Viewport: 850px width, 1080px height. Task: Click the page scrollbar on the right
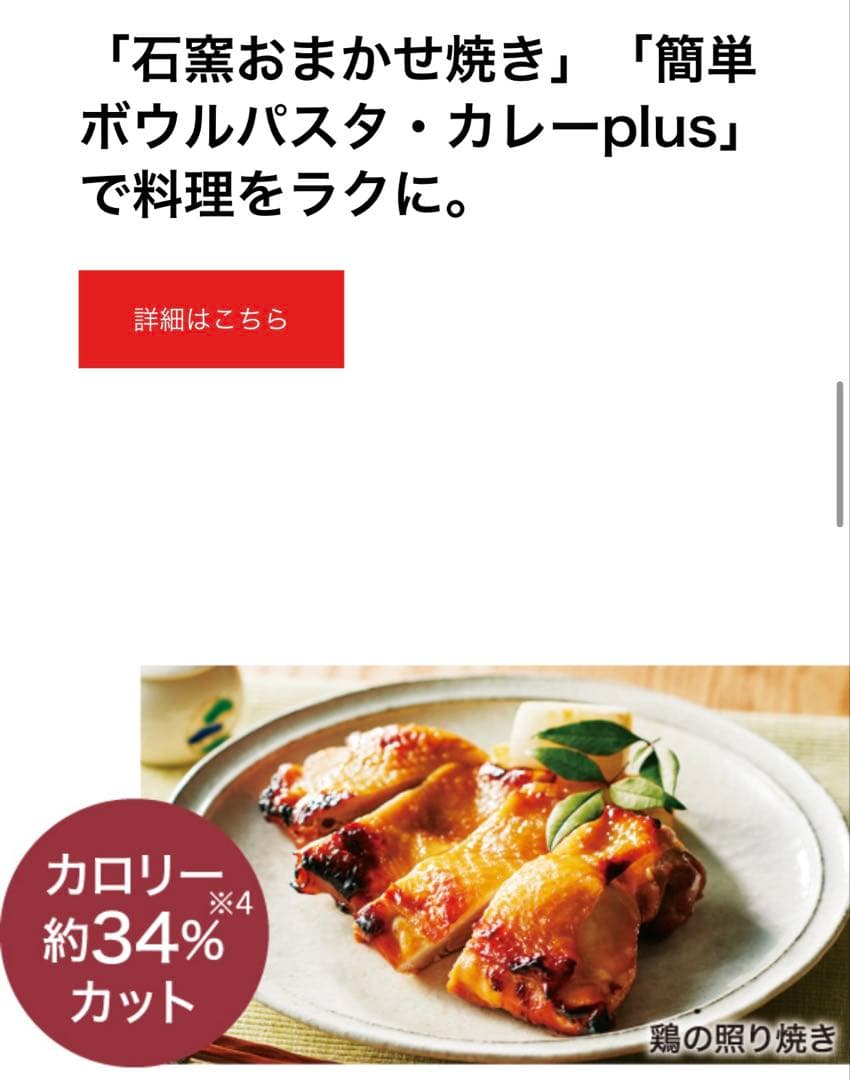click(x=840, y=450)
